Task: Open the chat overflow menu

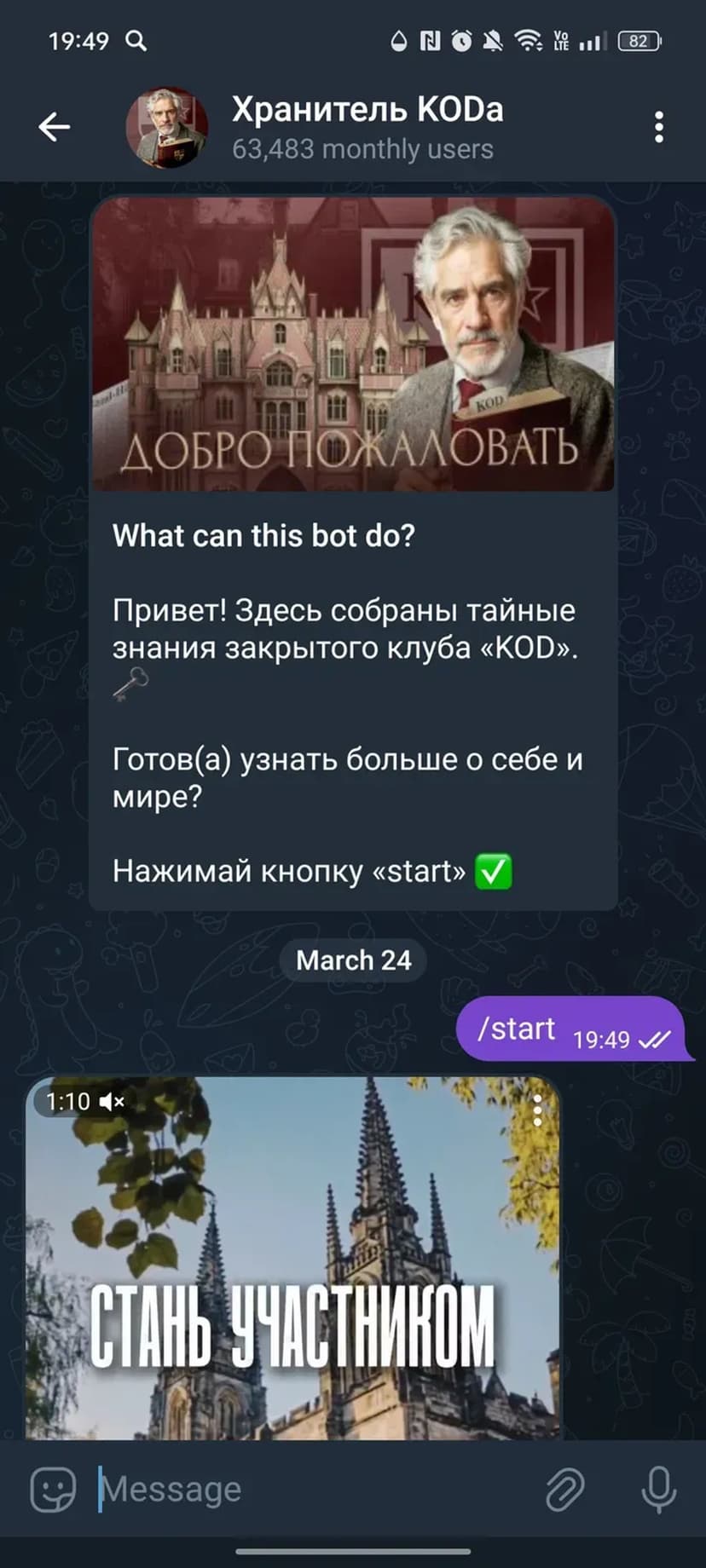Action: [x=658, y=127]
